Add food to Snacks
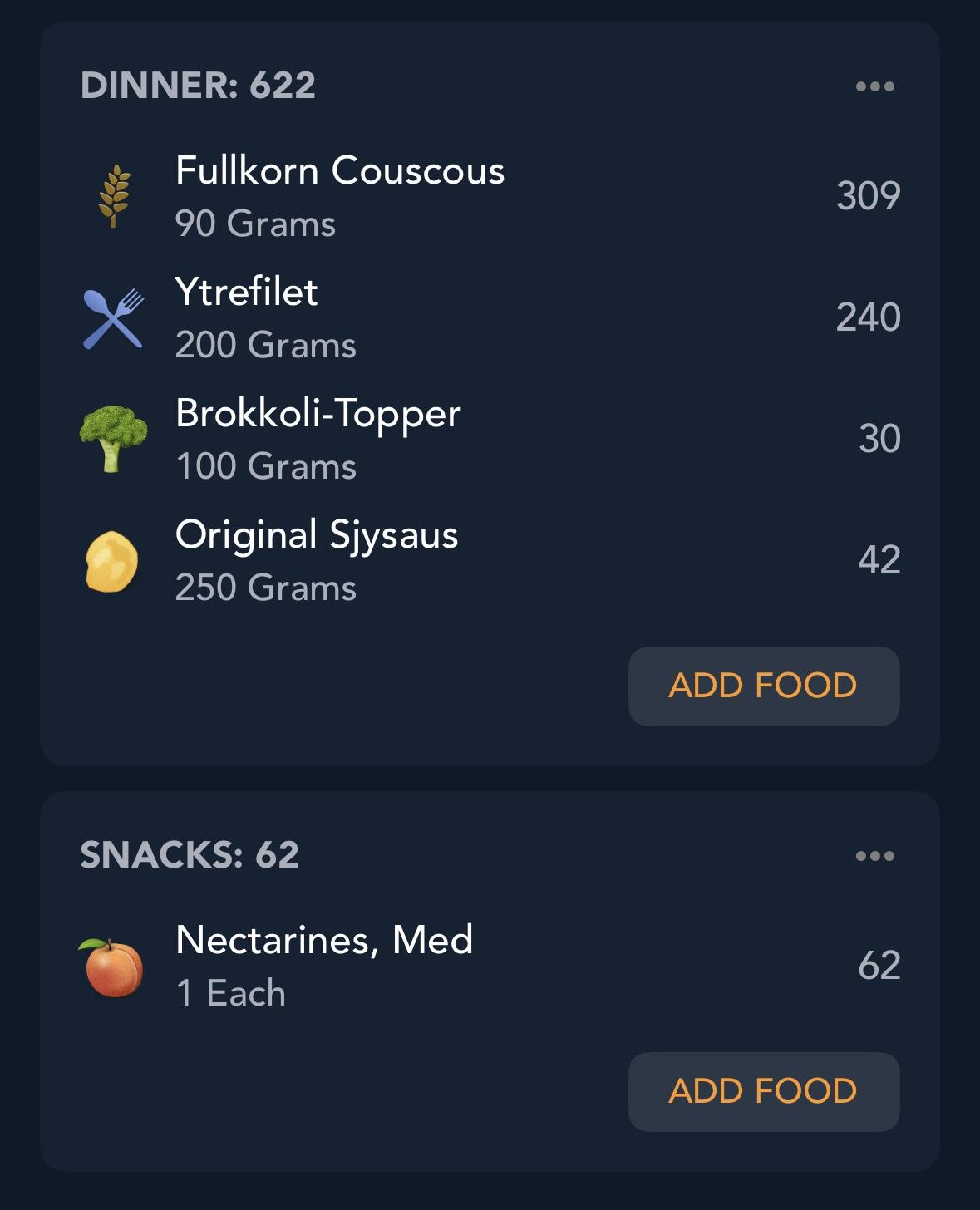The height and width of the screenshot is (1210, 980). pos(763,1091)
